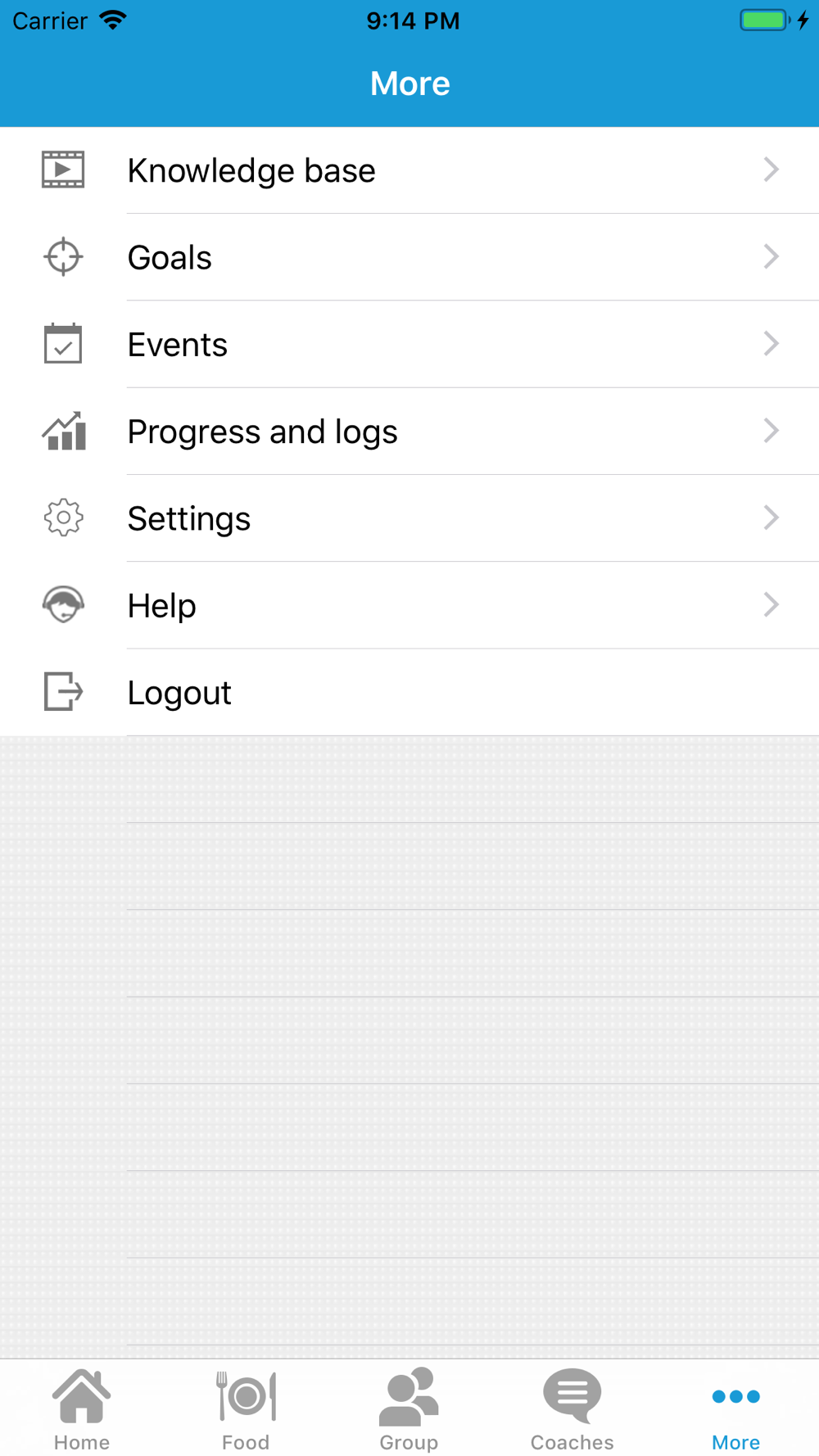Select the More tab
Screen dimensions: 819x1456
735,1409
